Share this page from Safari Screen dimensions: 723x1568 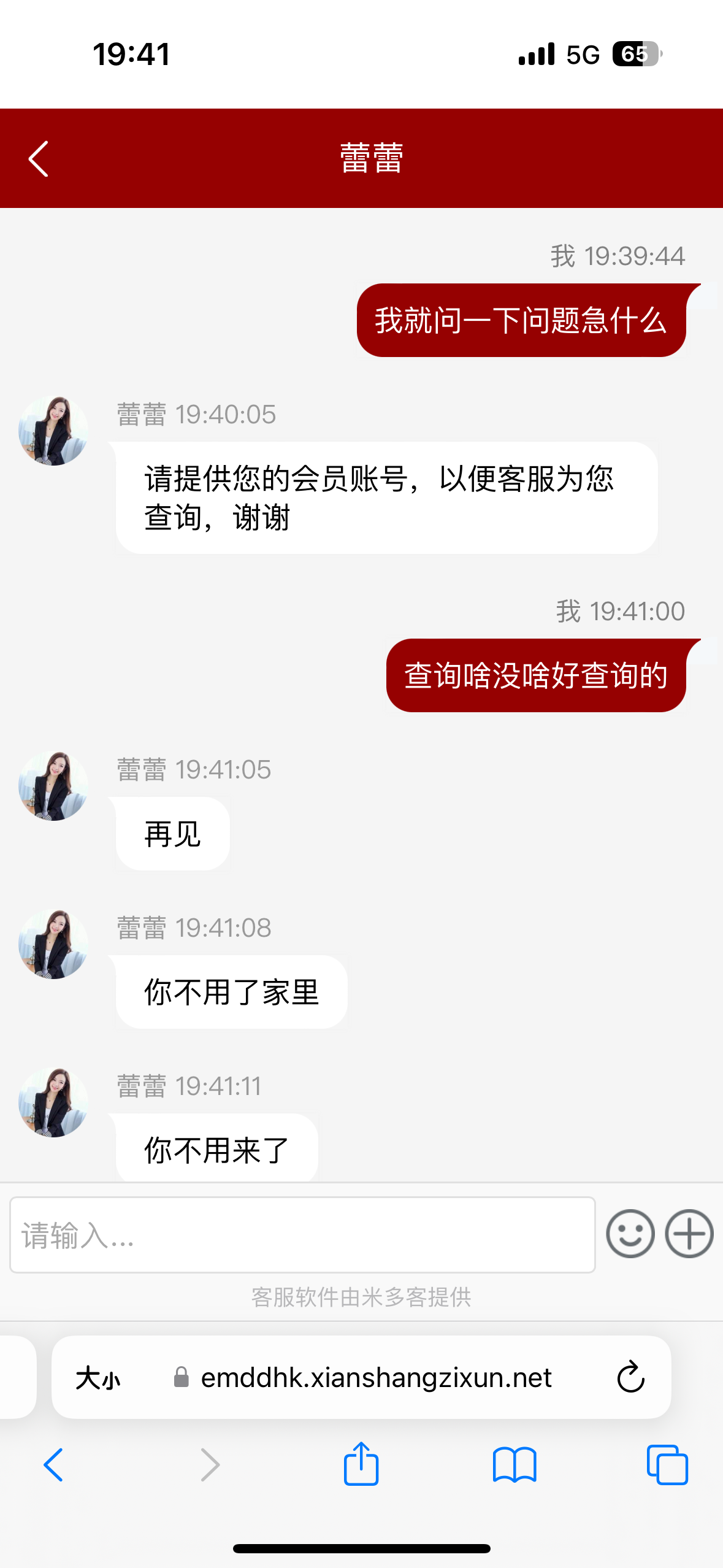coord(361,1464)
